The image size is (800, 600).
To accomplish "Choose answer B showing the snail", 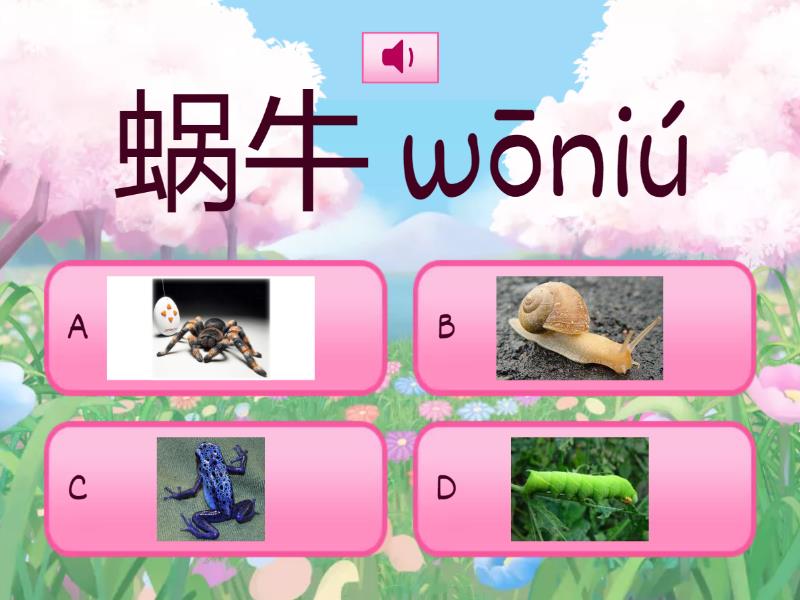I will (x=584, y=328).
